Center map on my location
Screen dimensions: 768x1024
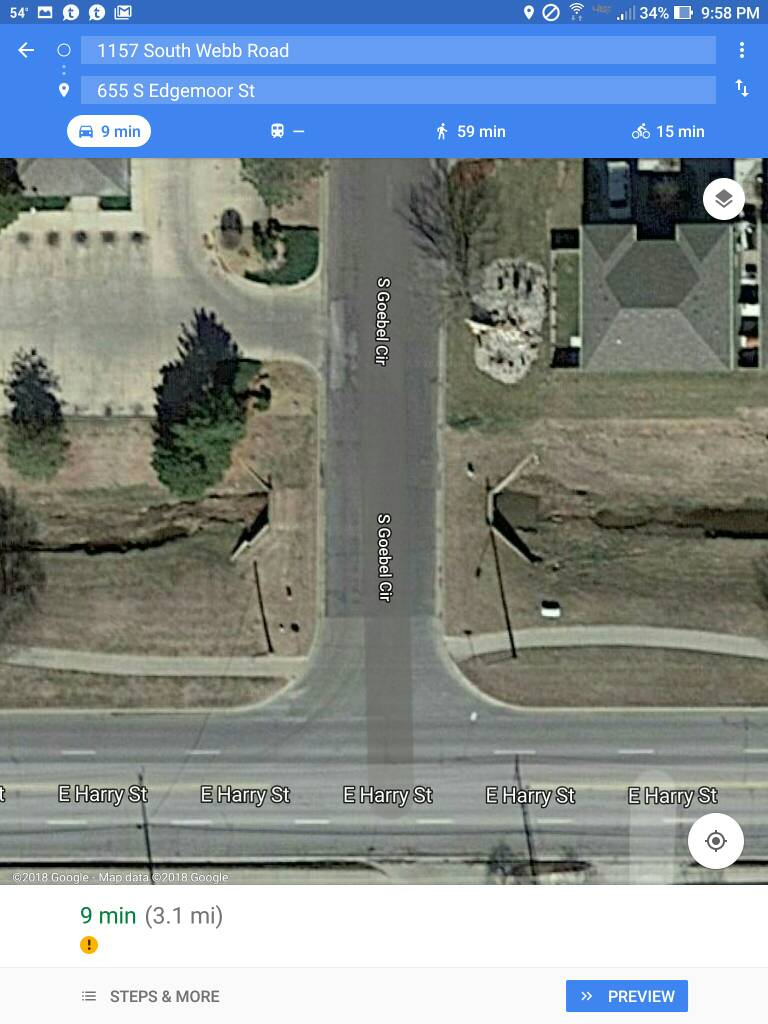tap(715, 841)
